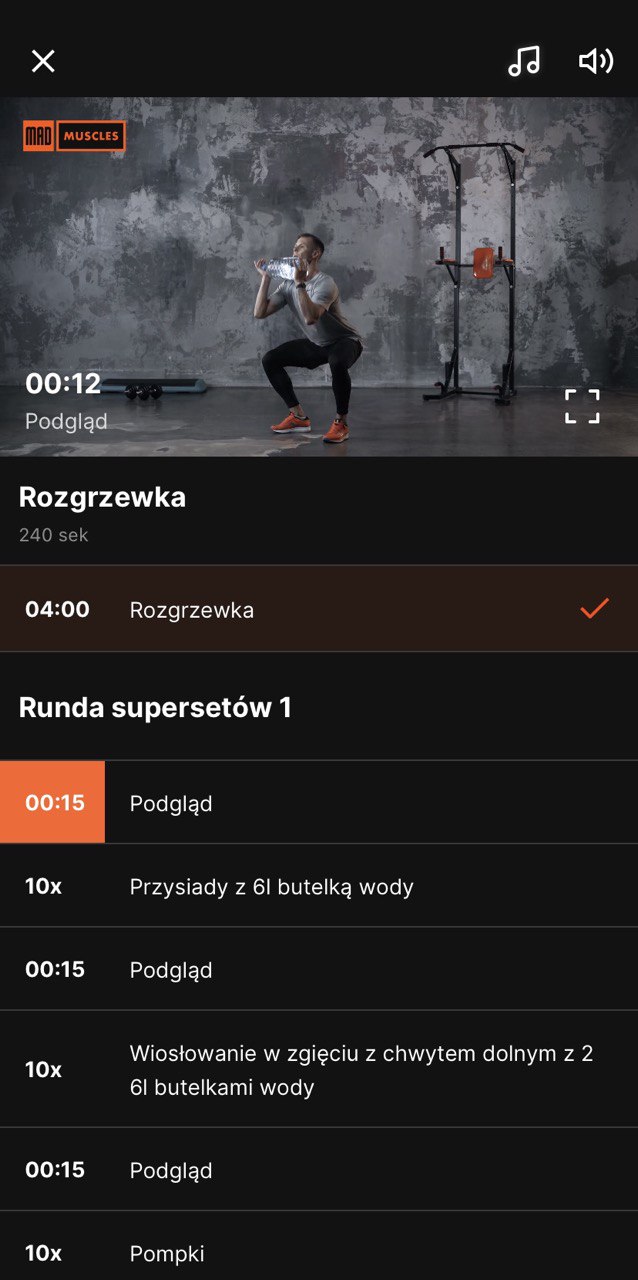The width and height of the screenshot is (638, 1280).
Task: Select Przysiady z 6l butelką wody exercise
Action: click(x=318, y=886)
